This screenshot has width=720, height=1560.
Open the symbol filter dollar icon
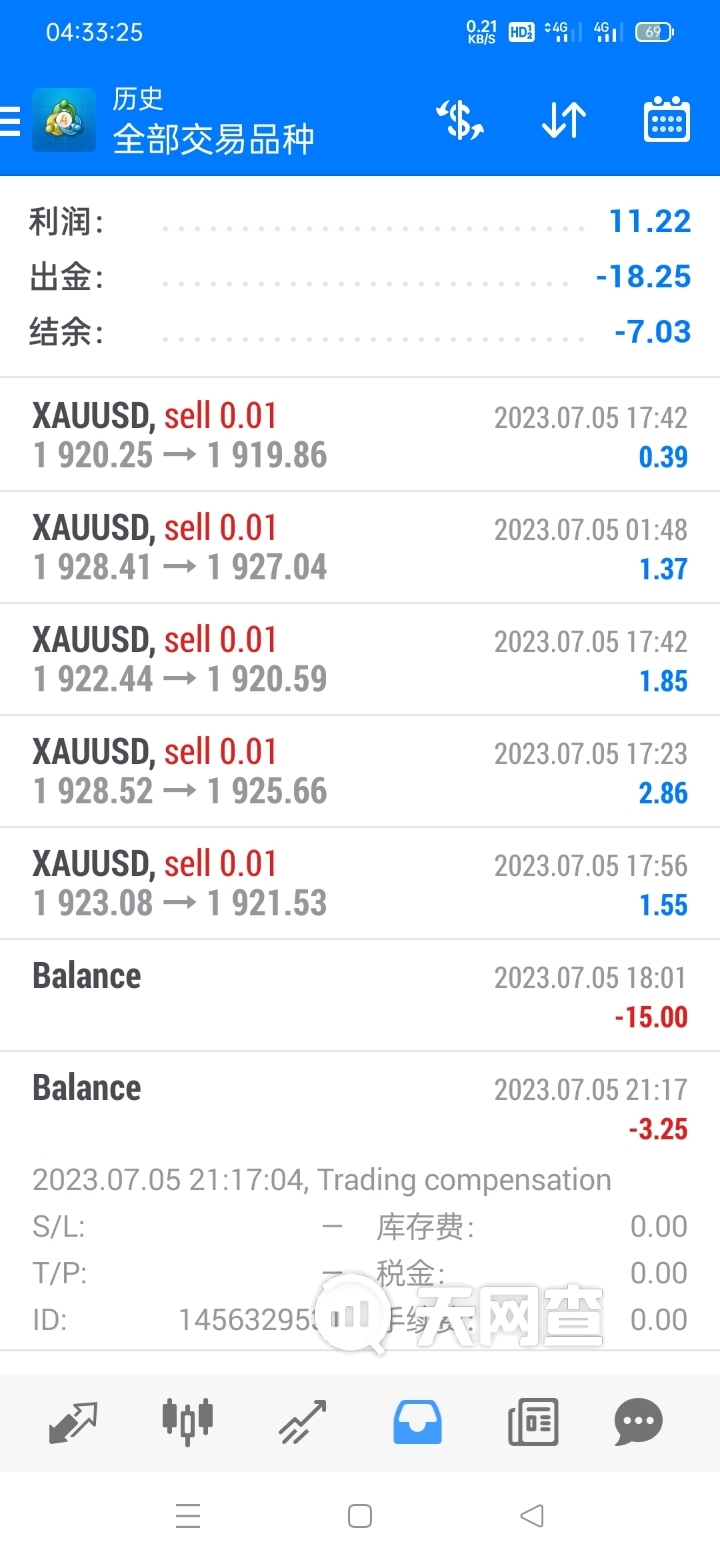[x=460, y=120]
